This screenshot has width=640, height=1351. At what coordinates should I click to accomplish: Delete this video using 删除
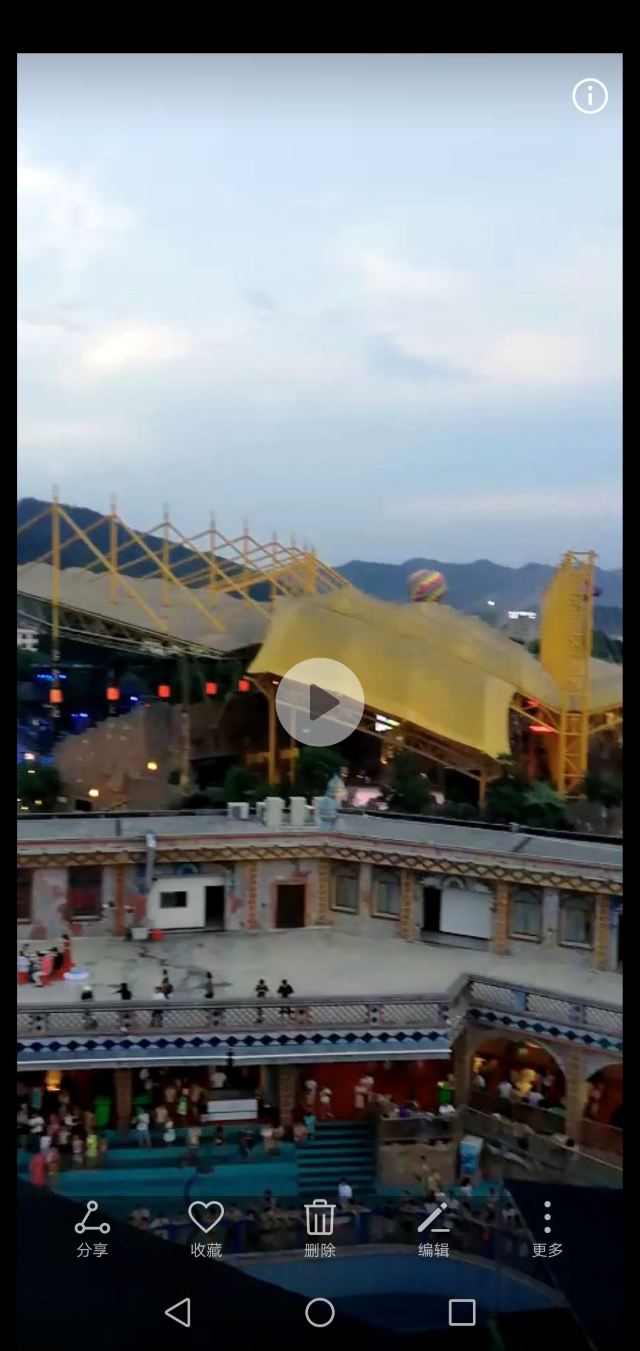point(320,1229)
